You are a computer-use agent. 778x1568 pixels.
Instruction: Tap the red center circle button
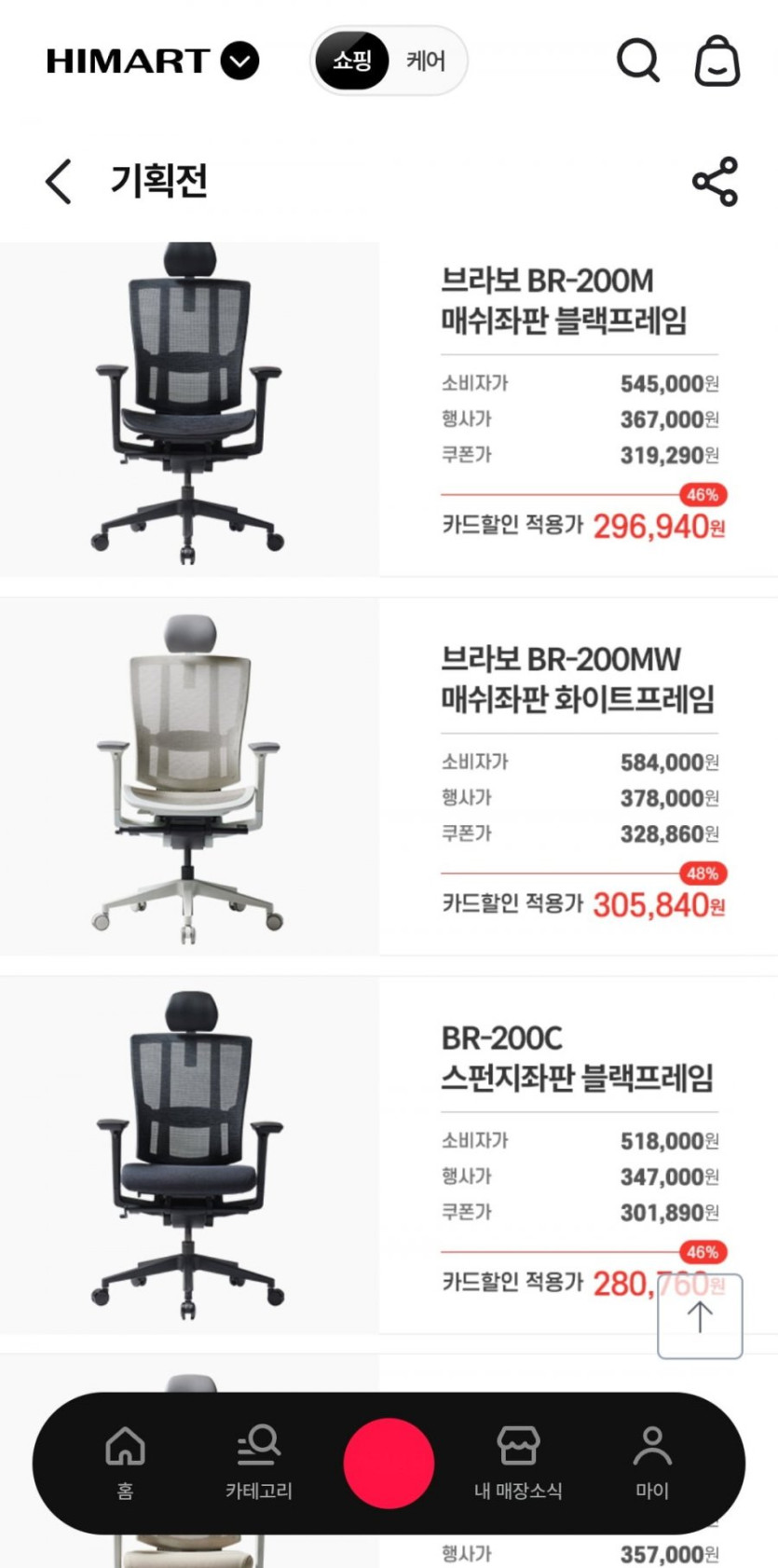[x=389, y=1463]
